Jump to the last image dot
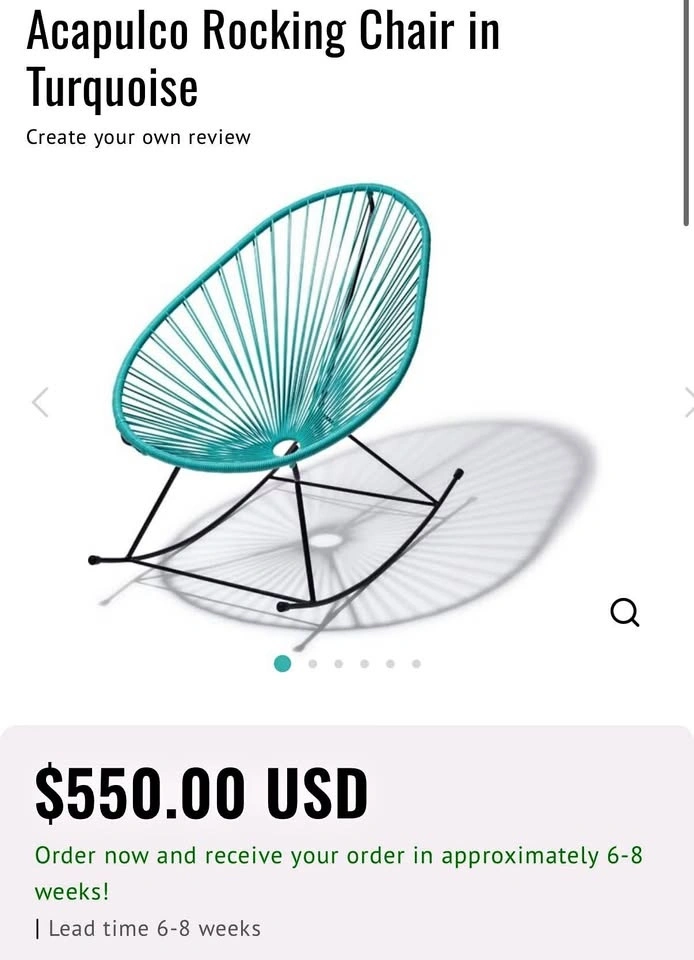The height and width of the screenshot is (960, 694). click(416, 663)
